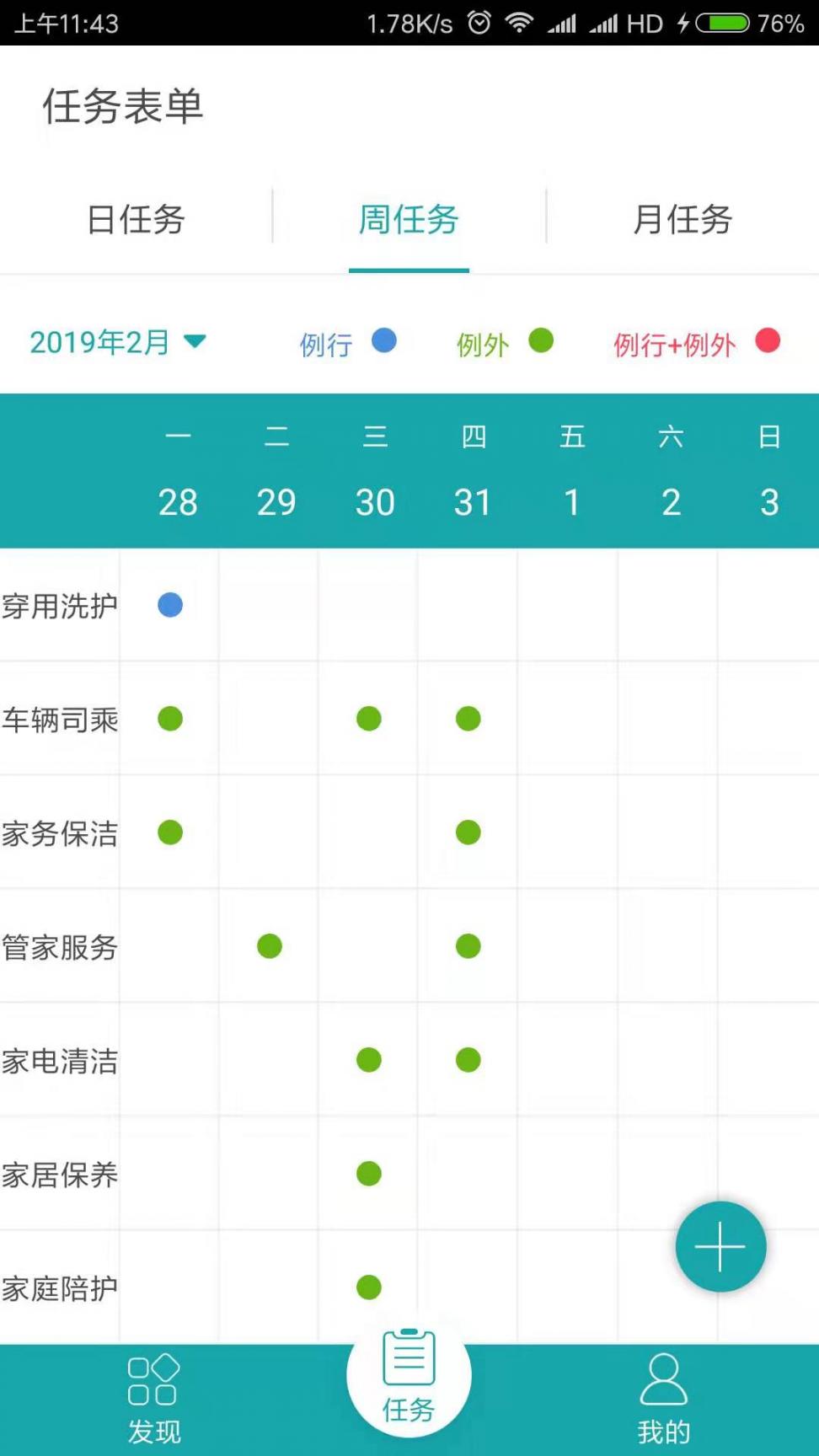Switch to the 月任务 tab

tap(682, 220)
